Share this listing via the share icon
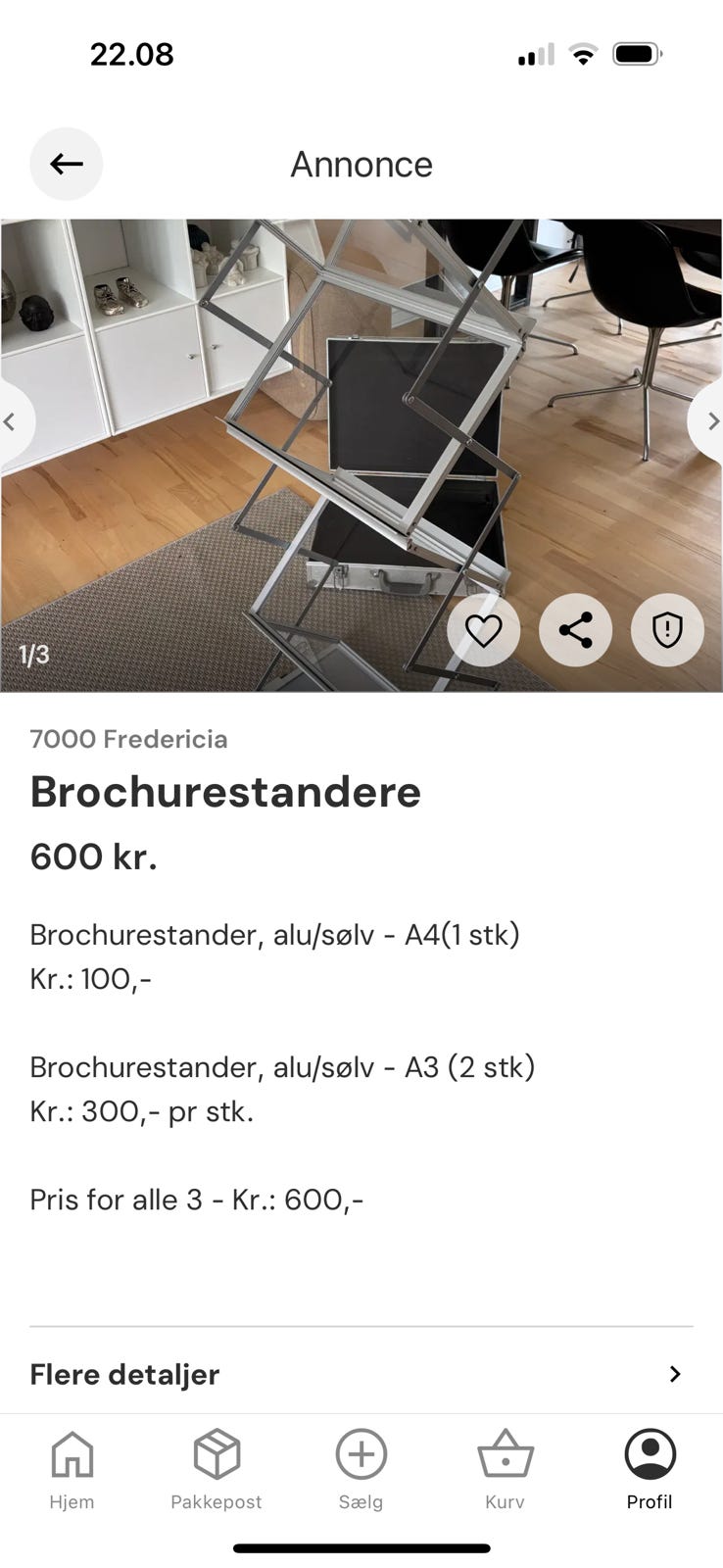Screen dimensions: 723x1568 [x=575, y=630]
